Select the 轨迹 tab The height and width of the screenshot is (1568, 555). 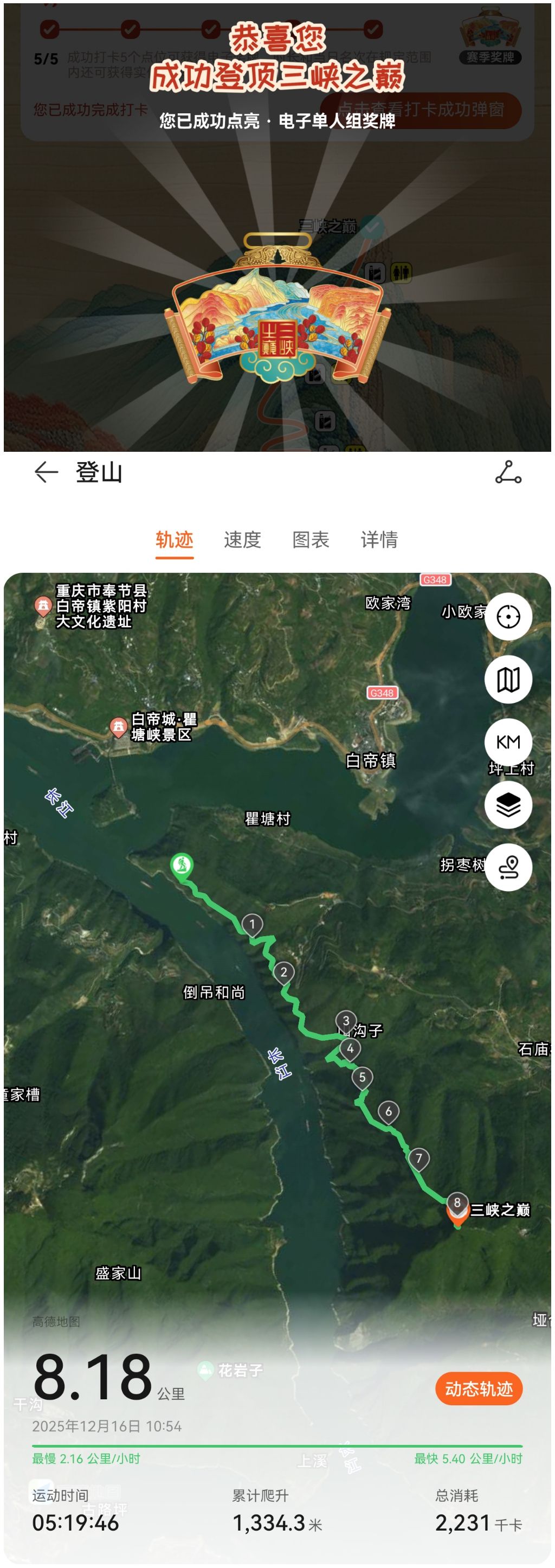(174, 540)
